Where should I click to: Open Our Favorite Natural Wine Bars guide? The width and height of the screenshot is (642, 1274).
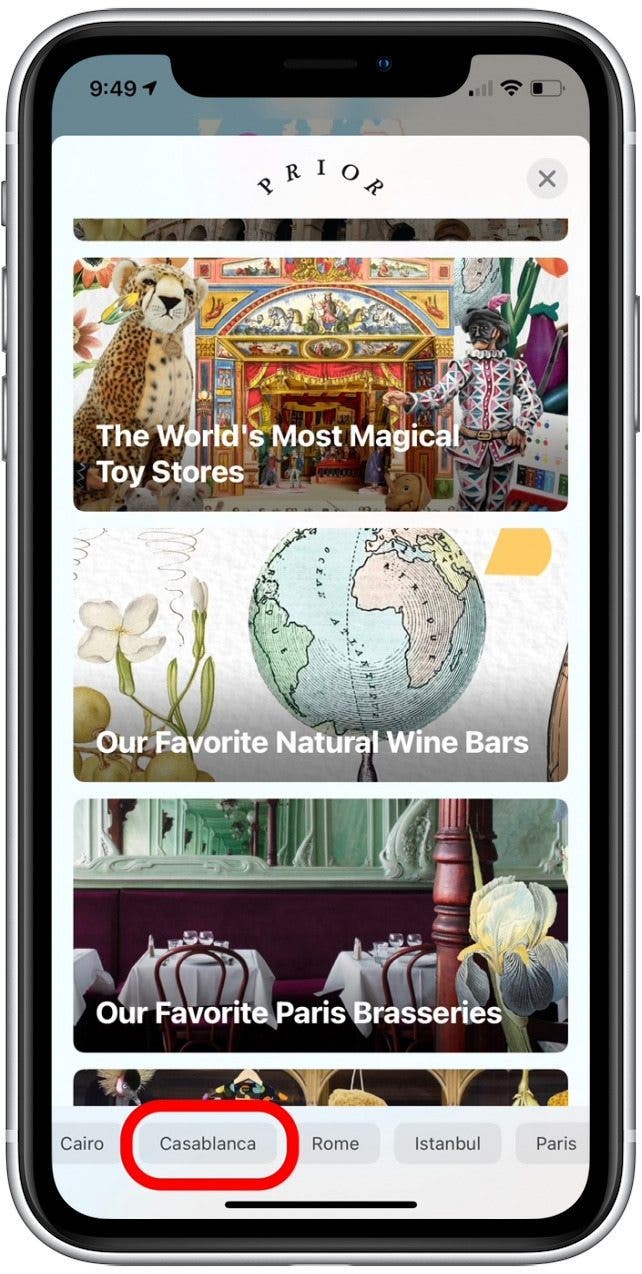click(x=320, y=655)
